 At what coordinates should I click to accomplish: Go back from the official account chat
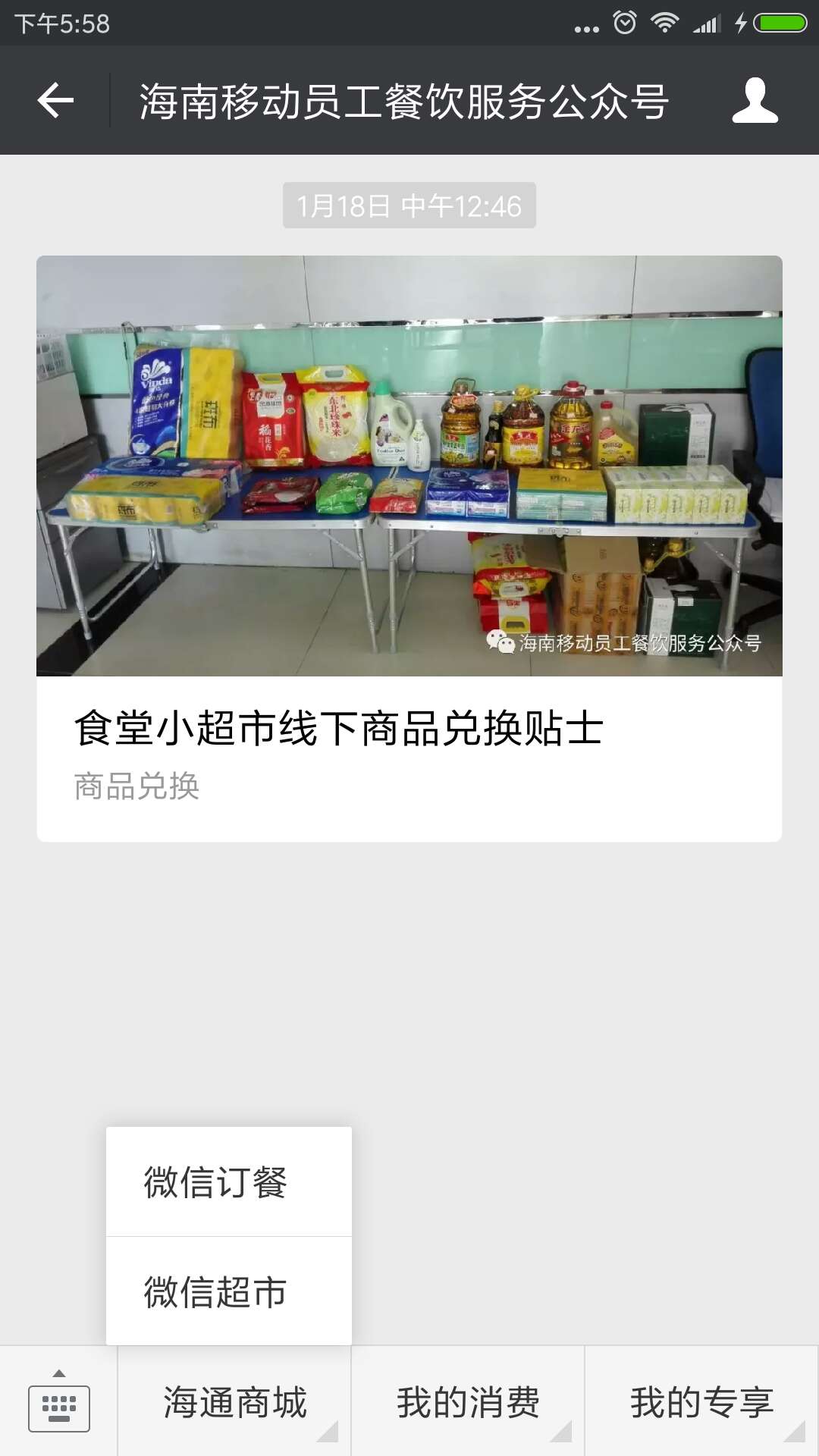point(55,100)
